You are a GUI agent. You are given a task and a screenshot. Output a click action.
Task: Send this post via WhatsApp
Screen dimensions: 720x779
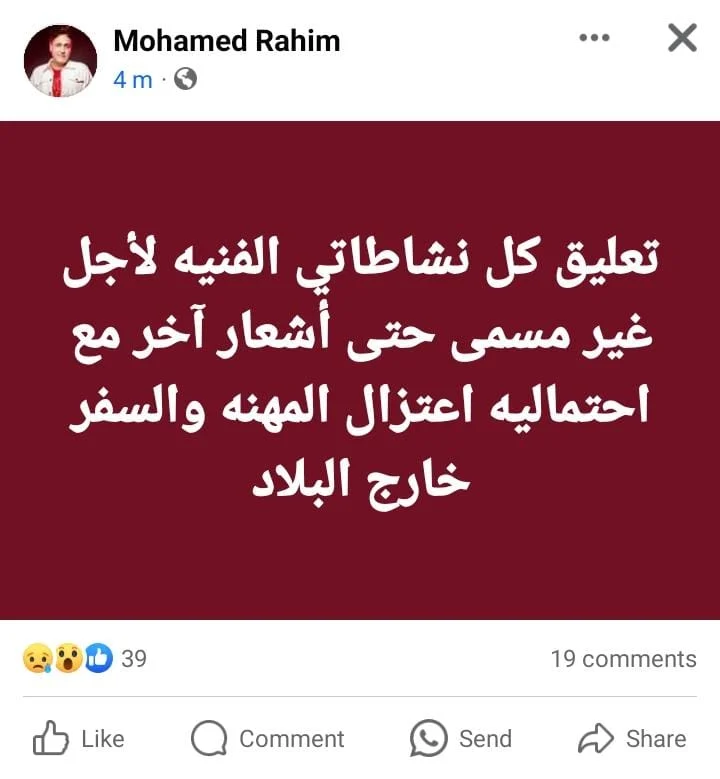461,739
